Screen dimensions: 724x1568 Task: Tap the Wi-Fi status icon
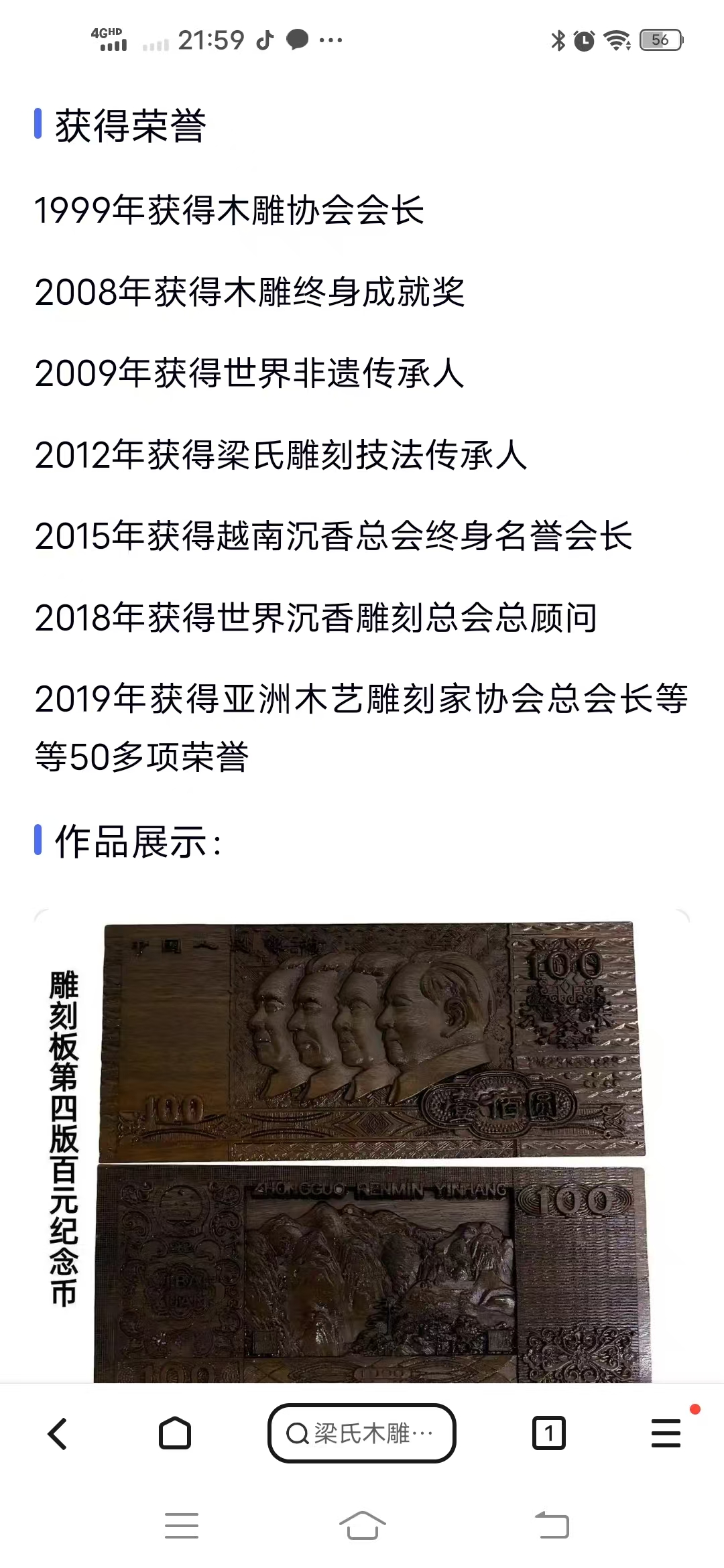coord(618,40)
